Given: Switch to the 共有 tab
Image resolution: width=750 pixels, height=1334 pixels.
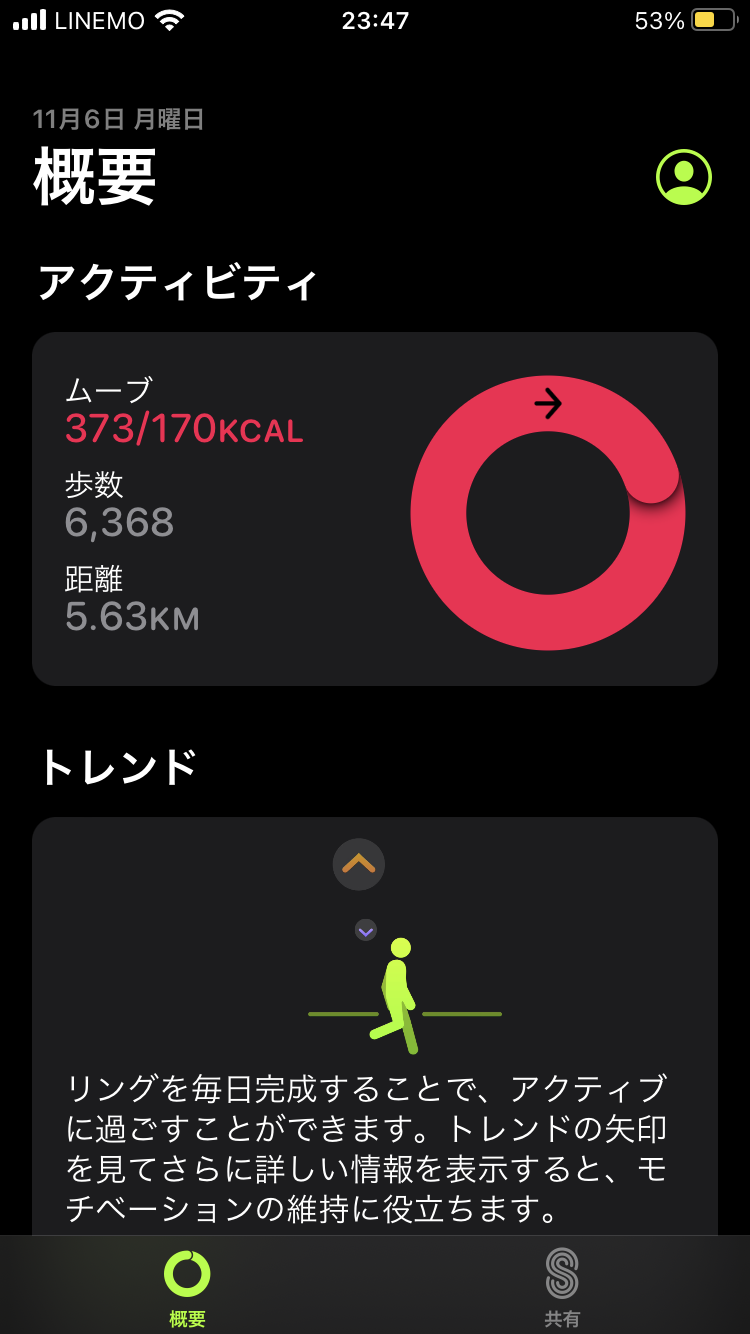Looking at the screenshot, I should click(x=562, y=1287).
